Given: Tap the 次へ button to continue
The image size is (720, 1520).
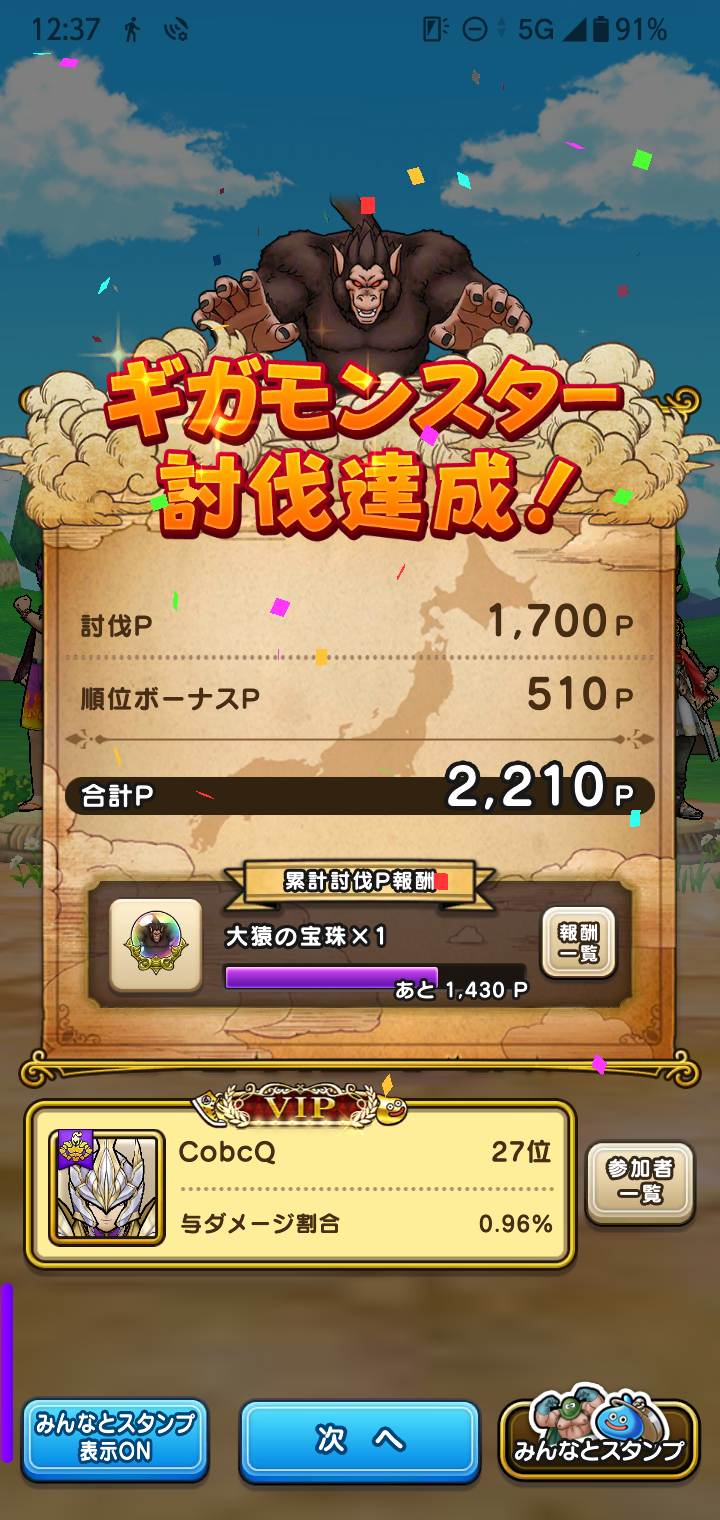Looking at the screenshot, I should click(x=360, y=1441).
